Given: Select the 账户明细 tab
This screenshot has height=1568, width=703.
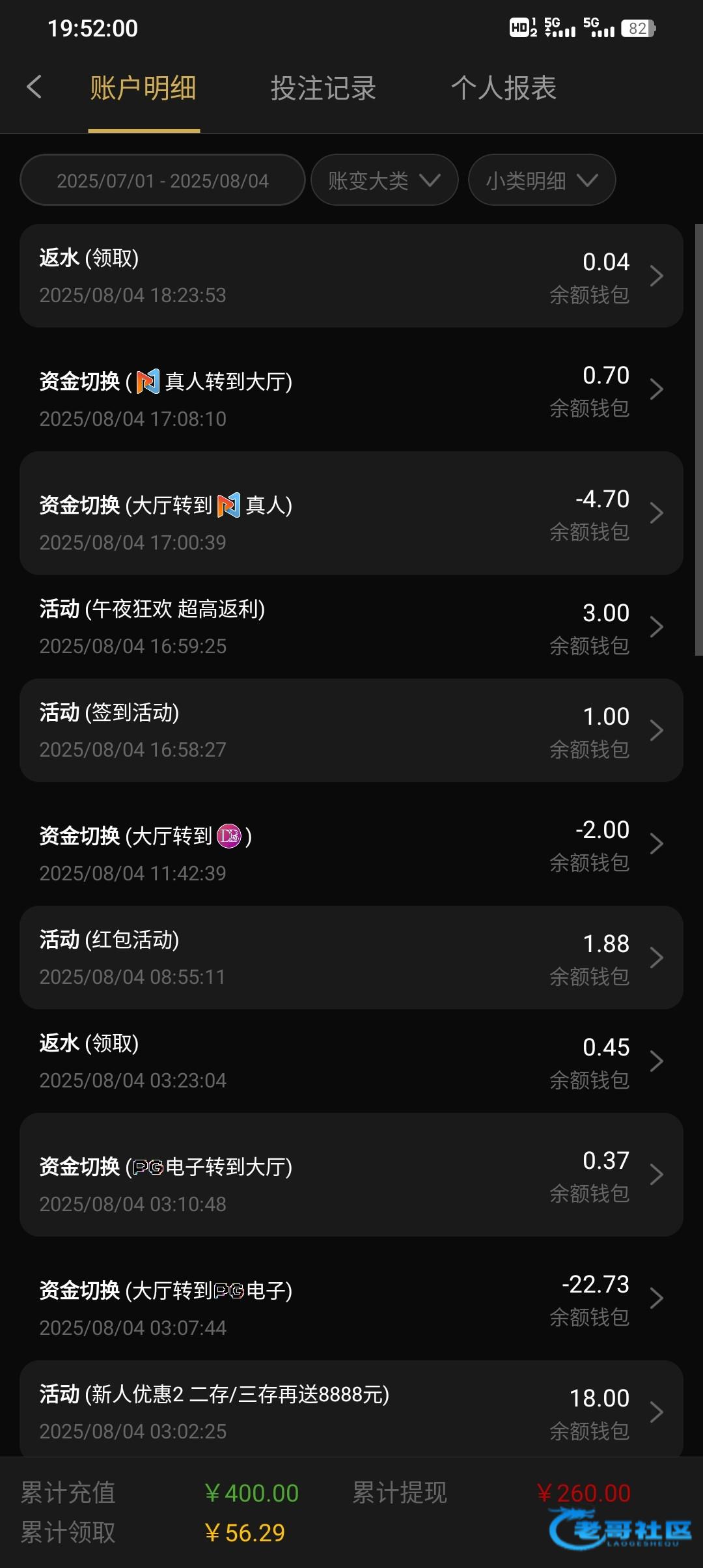Looking at the screenshot, I should click(x=143, y=88).
